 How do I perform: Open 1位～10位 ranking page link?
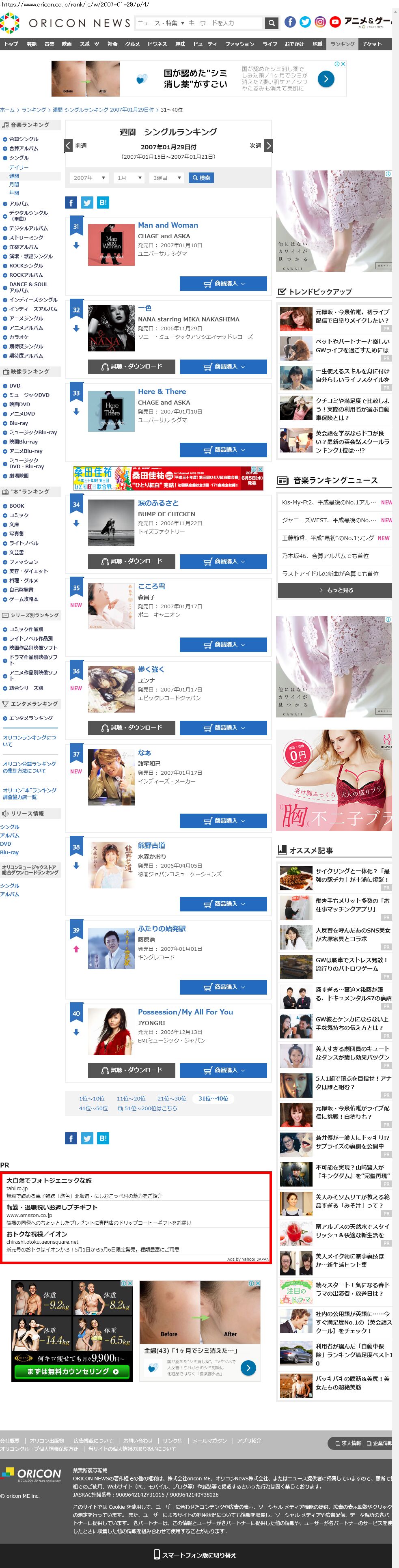(91, 1099)
